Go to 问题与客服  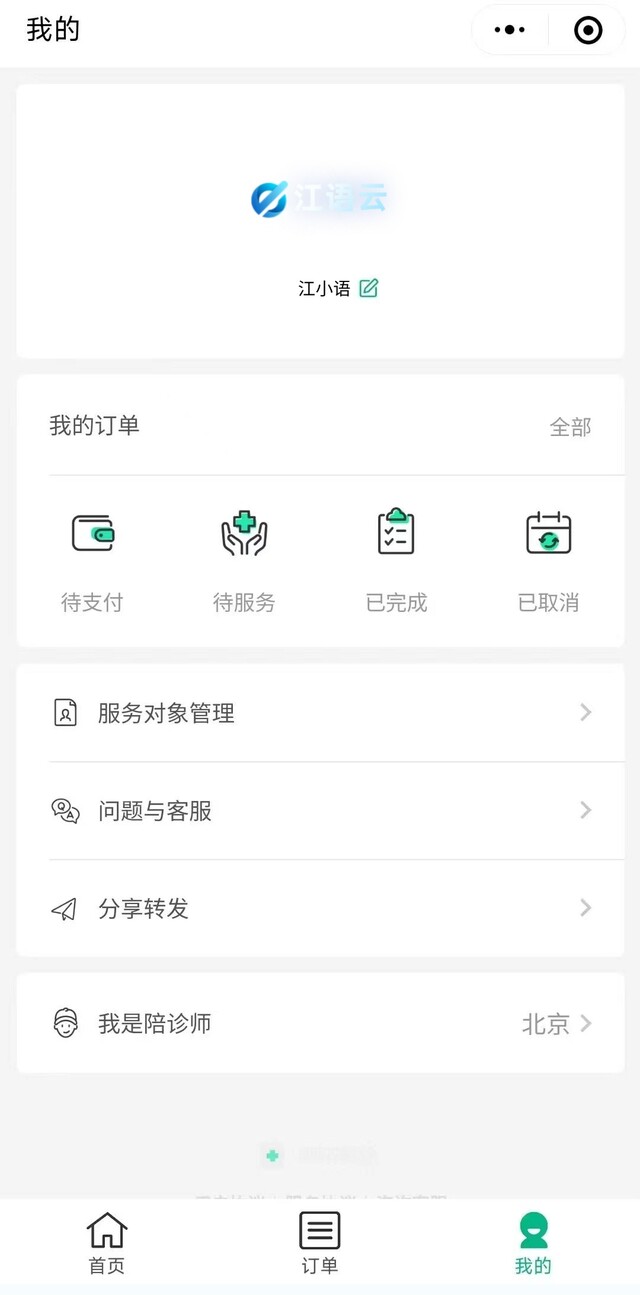pyautogui.click(x=320, y=810)
